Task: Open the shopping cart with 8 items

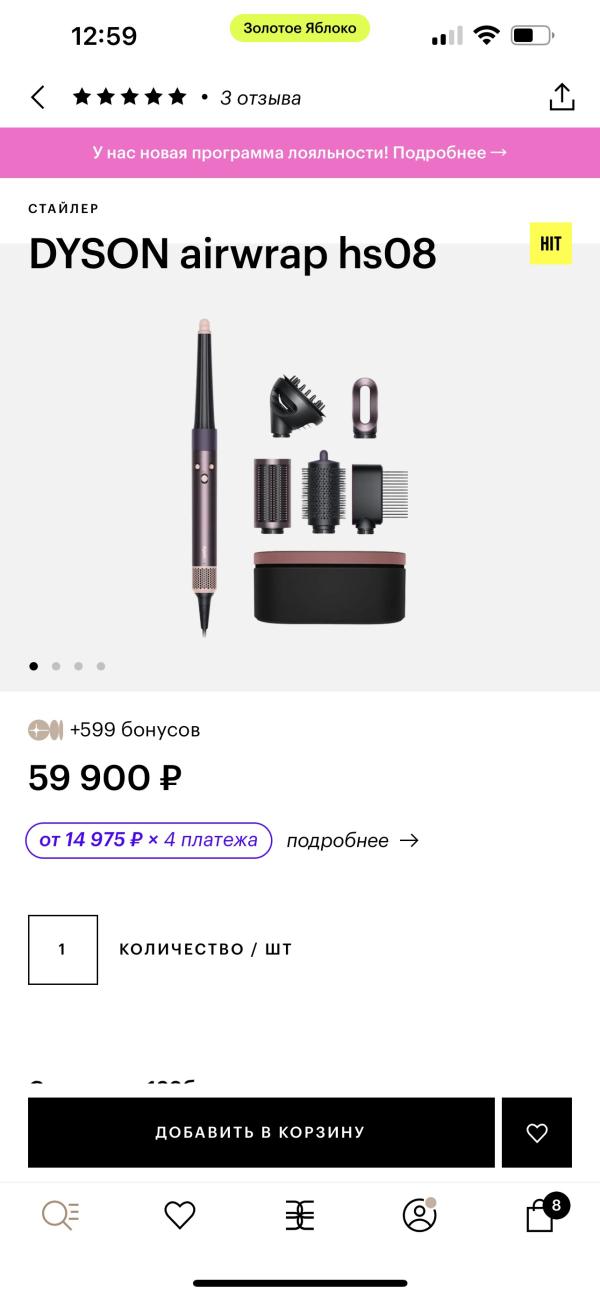Action: click(x=541, y=1215)
